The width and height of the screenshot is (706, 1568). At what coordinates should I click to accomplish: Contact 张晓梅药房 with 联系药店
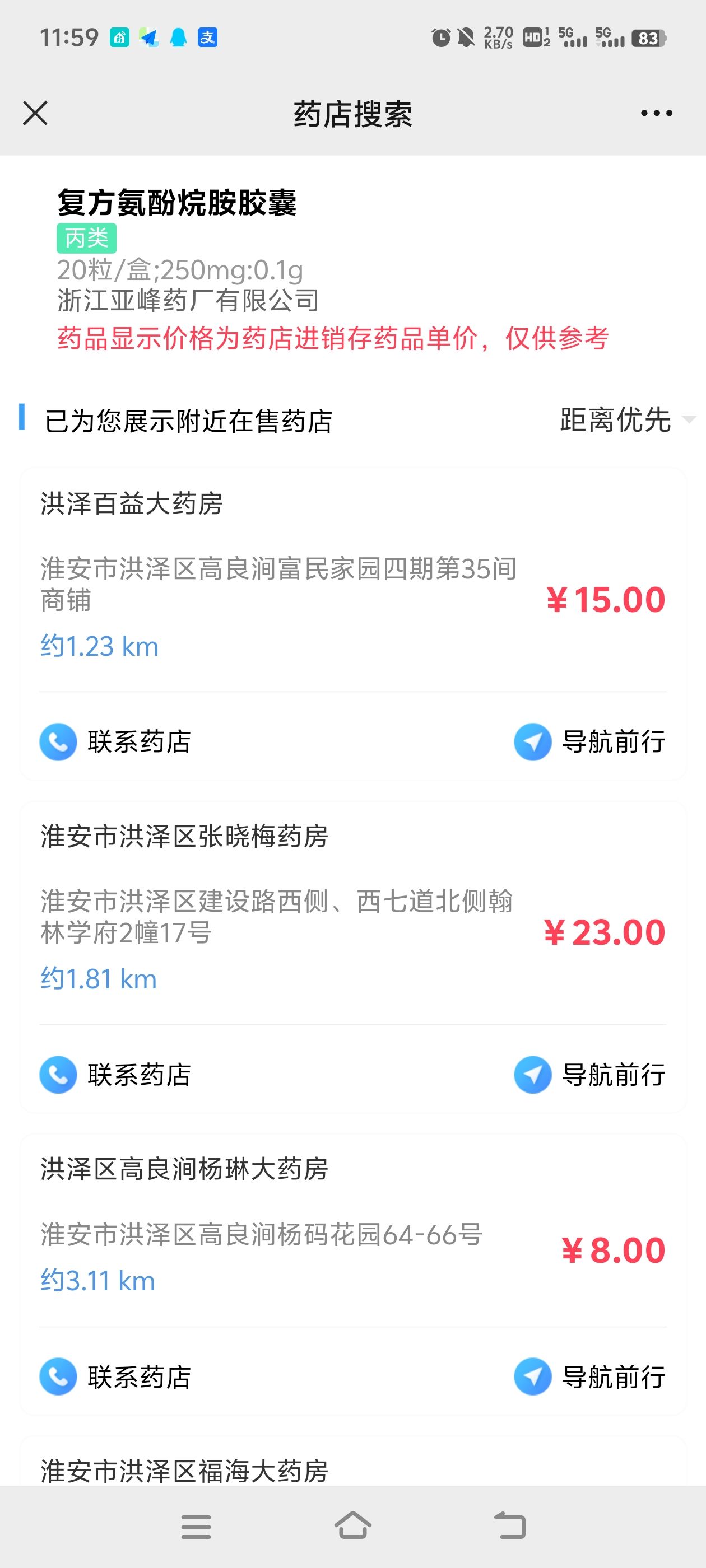click(115, 1074)
